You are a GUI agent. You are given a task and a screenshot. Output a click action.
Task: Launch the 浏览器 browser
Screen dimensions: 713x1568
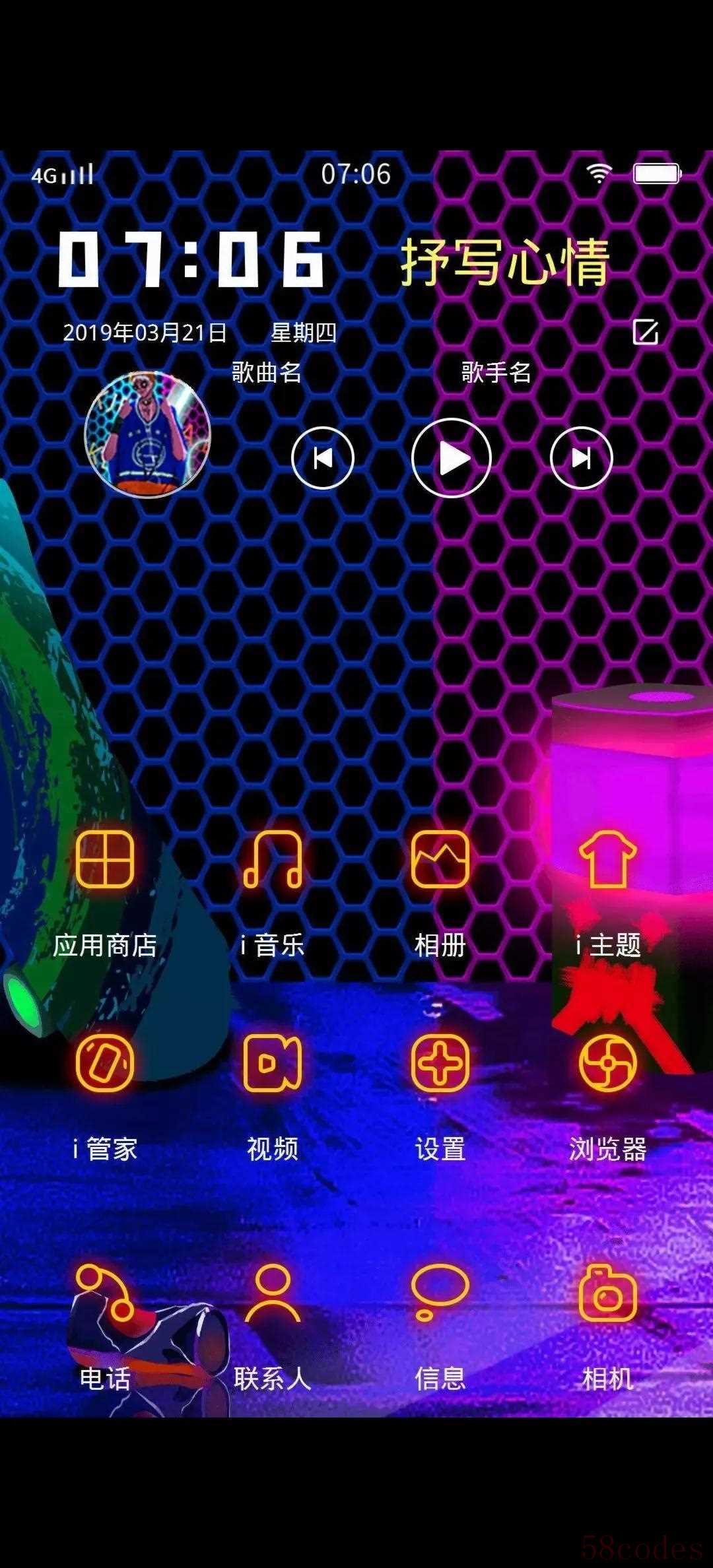coord(608,1062)
